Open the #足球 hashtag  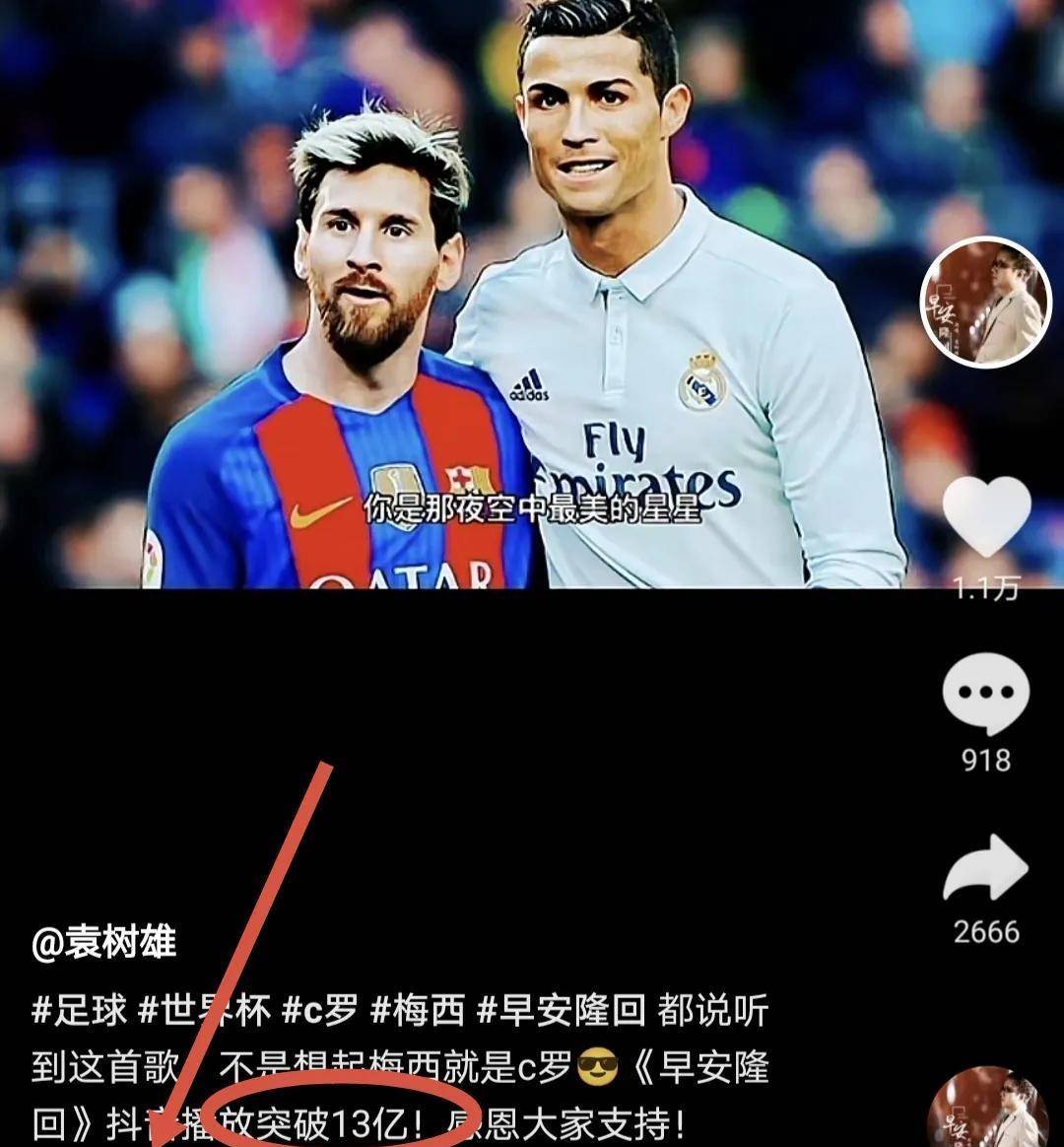point(79,1011)
